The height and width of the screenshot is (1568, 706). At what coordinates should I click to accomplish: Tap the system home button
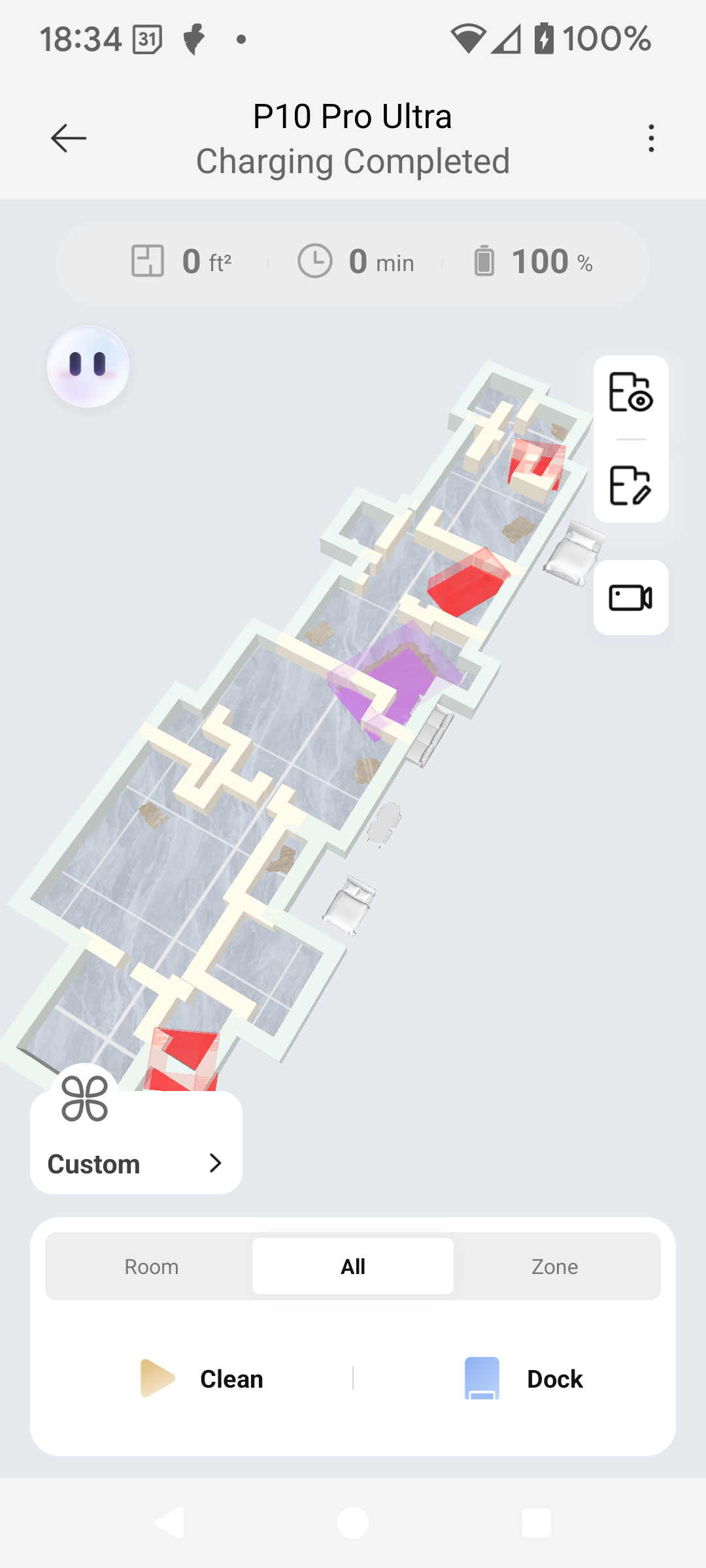(353, 1523)
